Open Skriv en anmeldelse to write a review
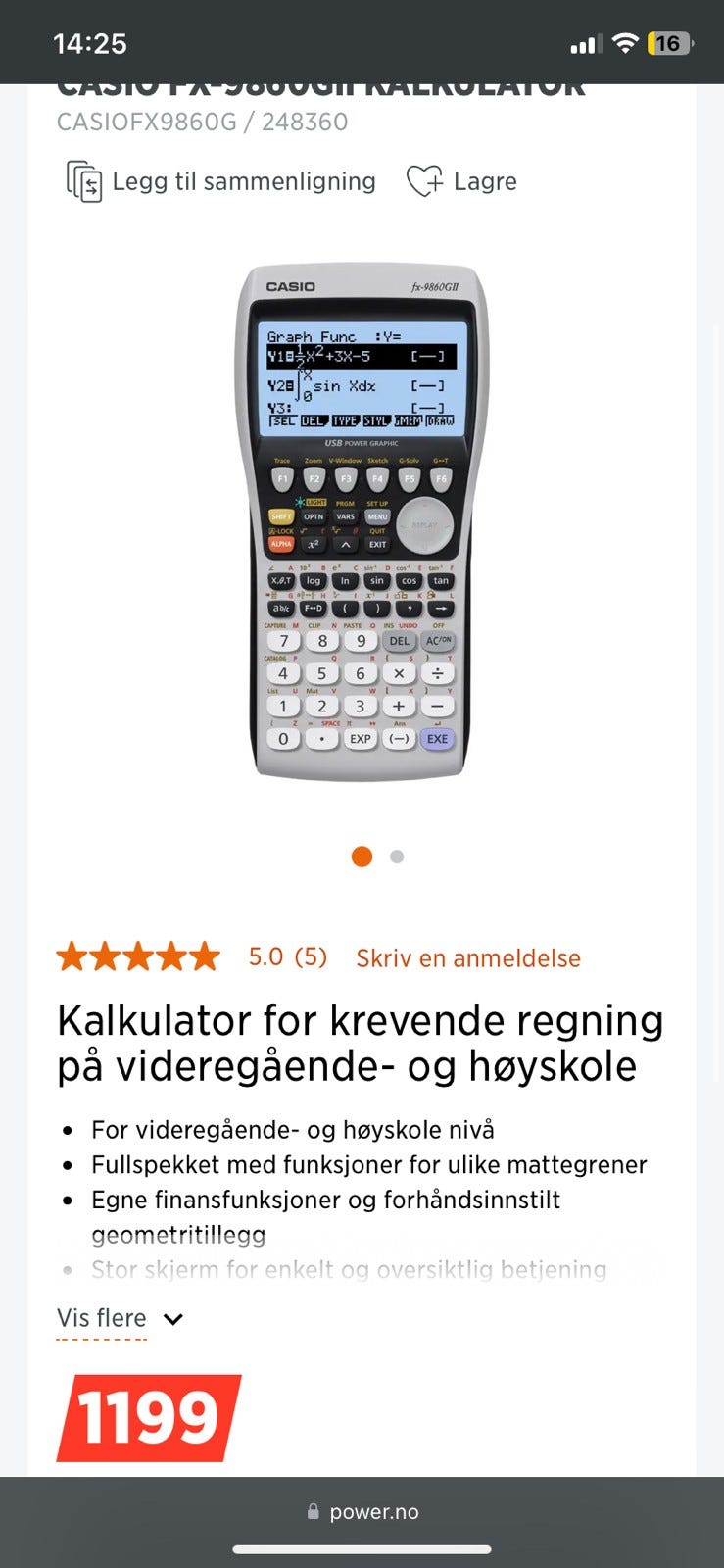 pyautogui.click(x=467, y=956)
